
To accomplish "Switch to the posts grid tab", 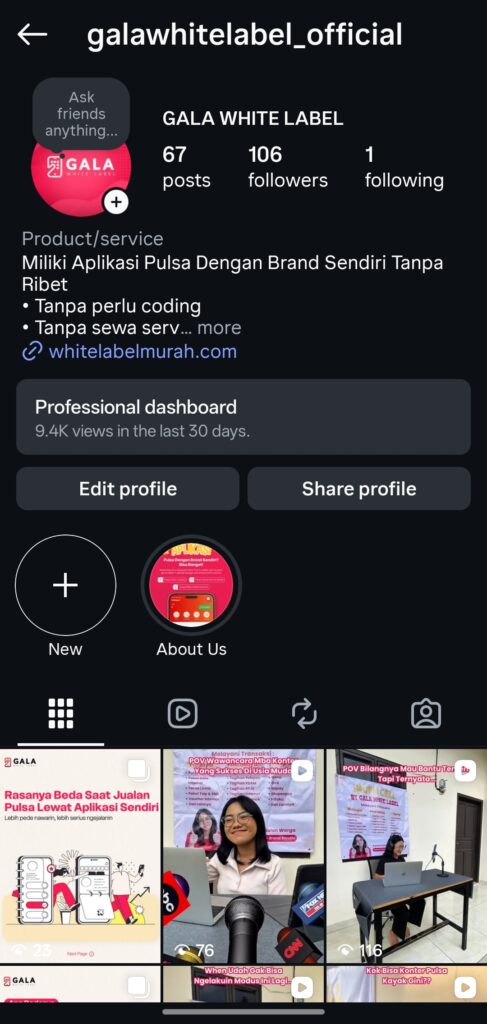I will click(x=61, y=714).
